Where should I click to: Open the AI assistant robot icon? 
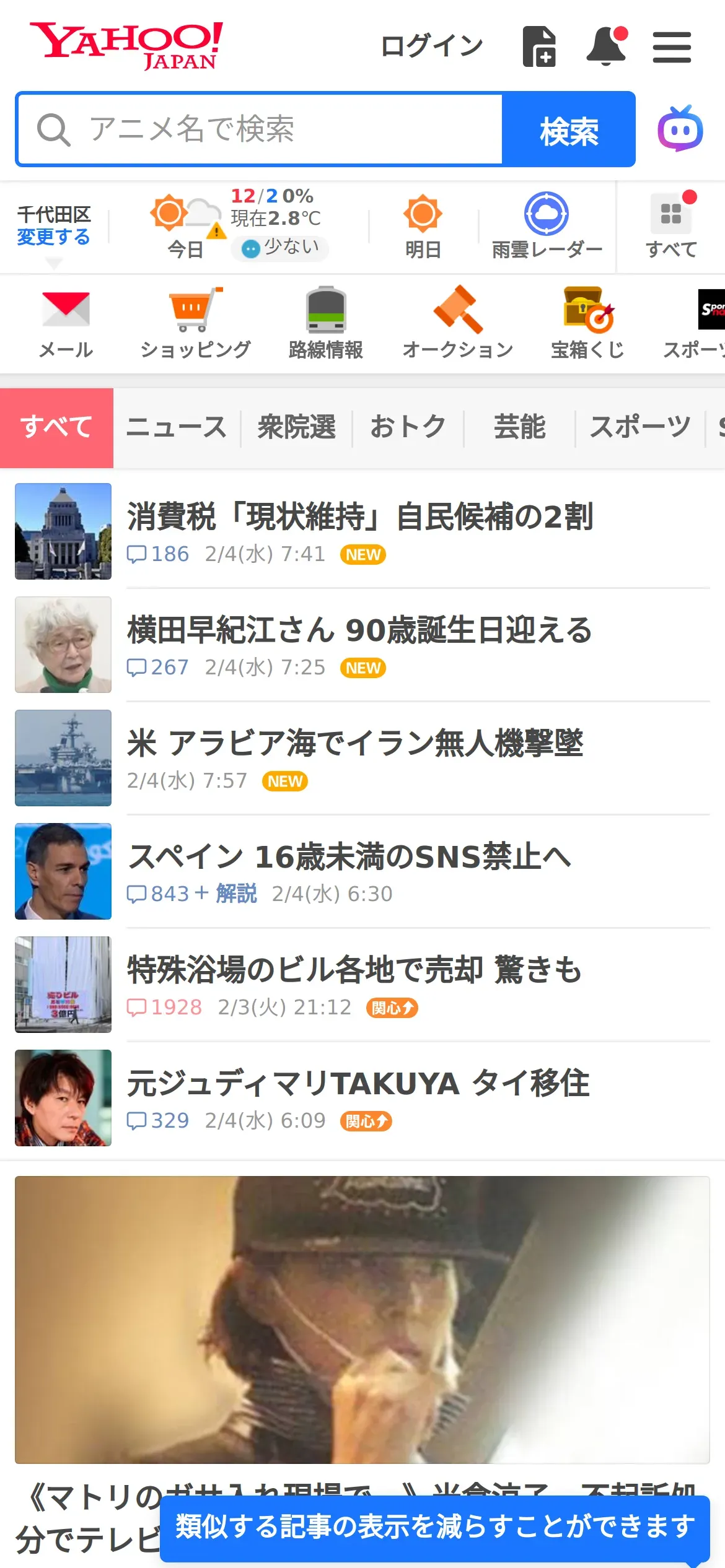pos(680,129)
